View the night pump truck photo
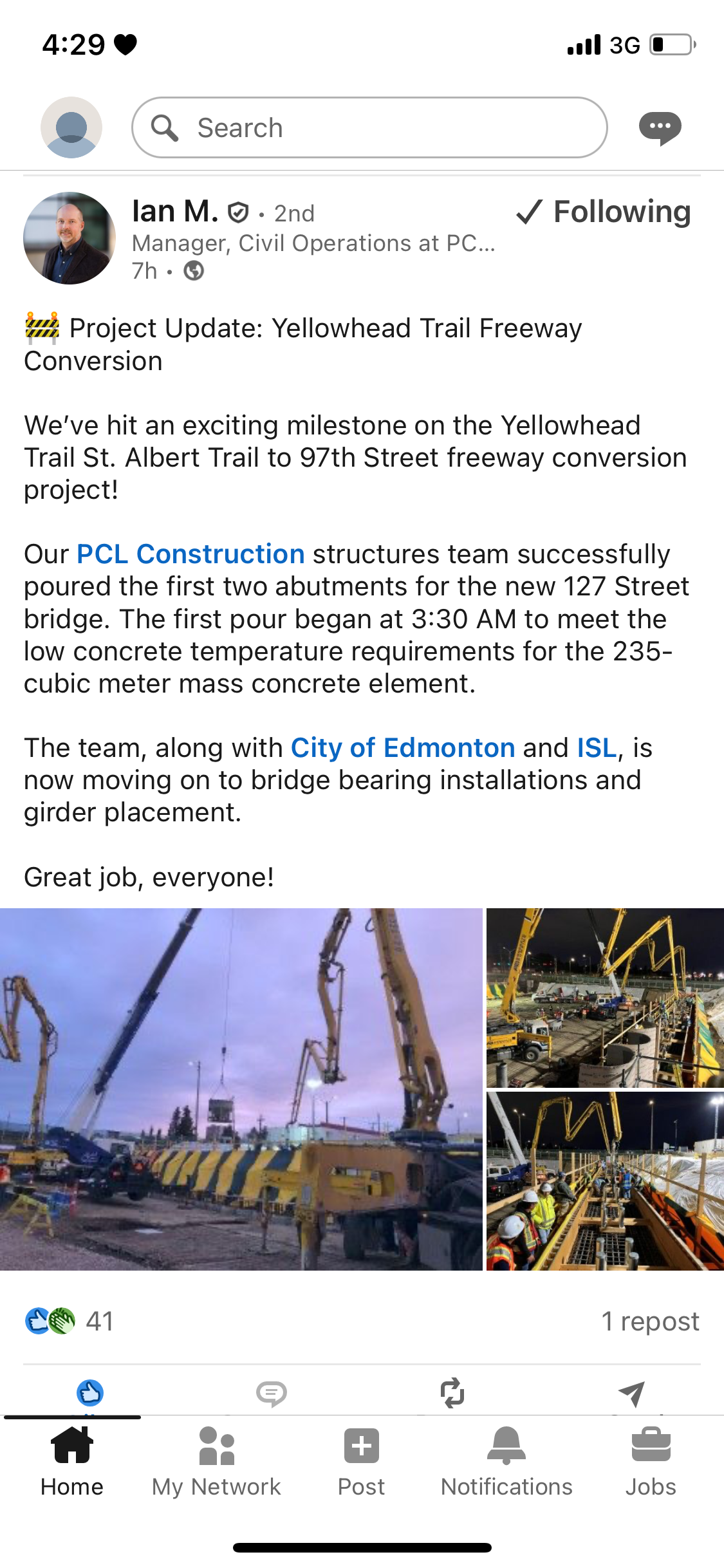The width and height of the screenshot is (724, 1568). point(605,998)
